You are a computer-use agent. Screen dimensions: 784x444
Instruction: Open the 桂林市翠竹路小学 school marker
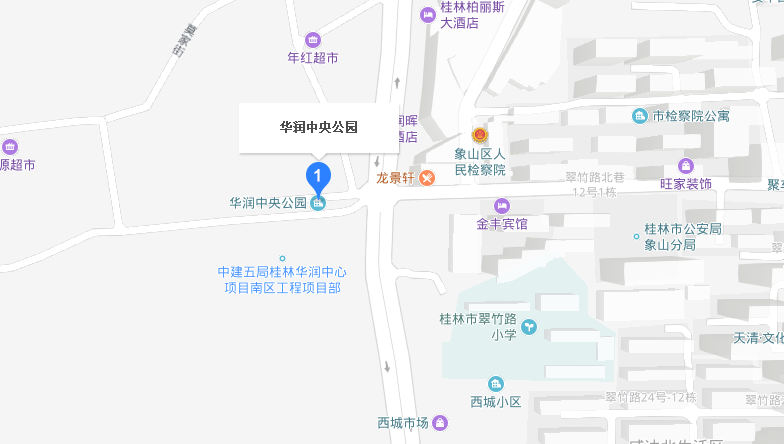point(529,326)
